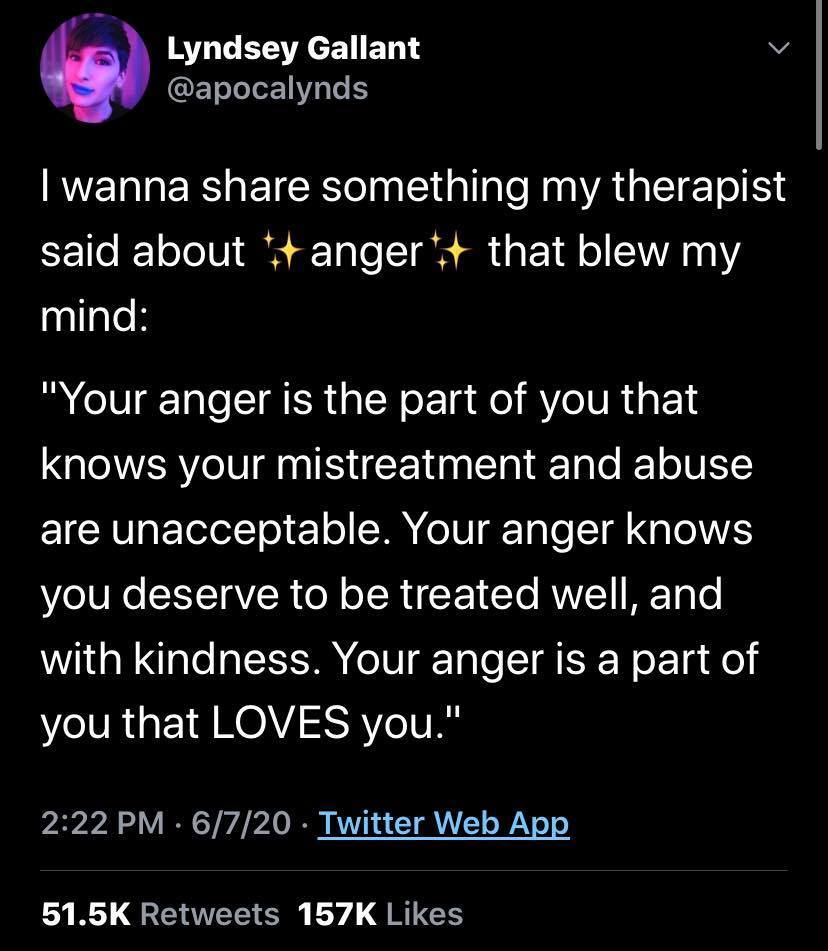Open Lyndsey Gallant's profile picture
This screenshot has width=828, height=951.
(94, 69)
